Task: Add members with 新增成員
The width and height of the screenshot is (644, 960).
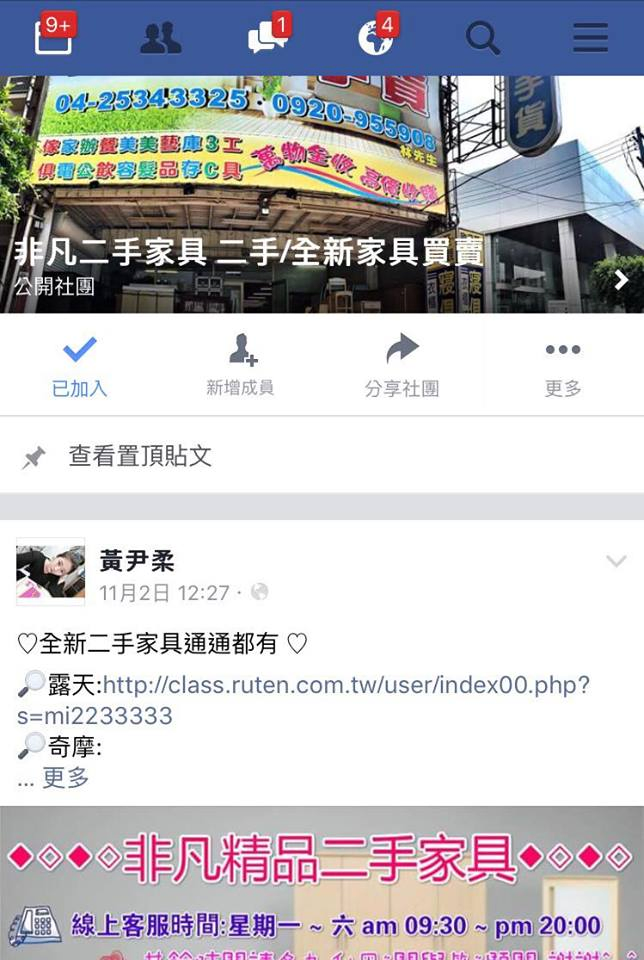Action: click(x=240, y=366)
